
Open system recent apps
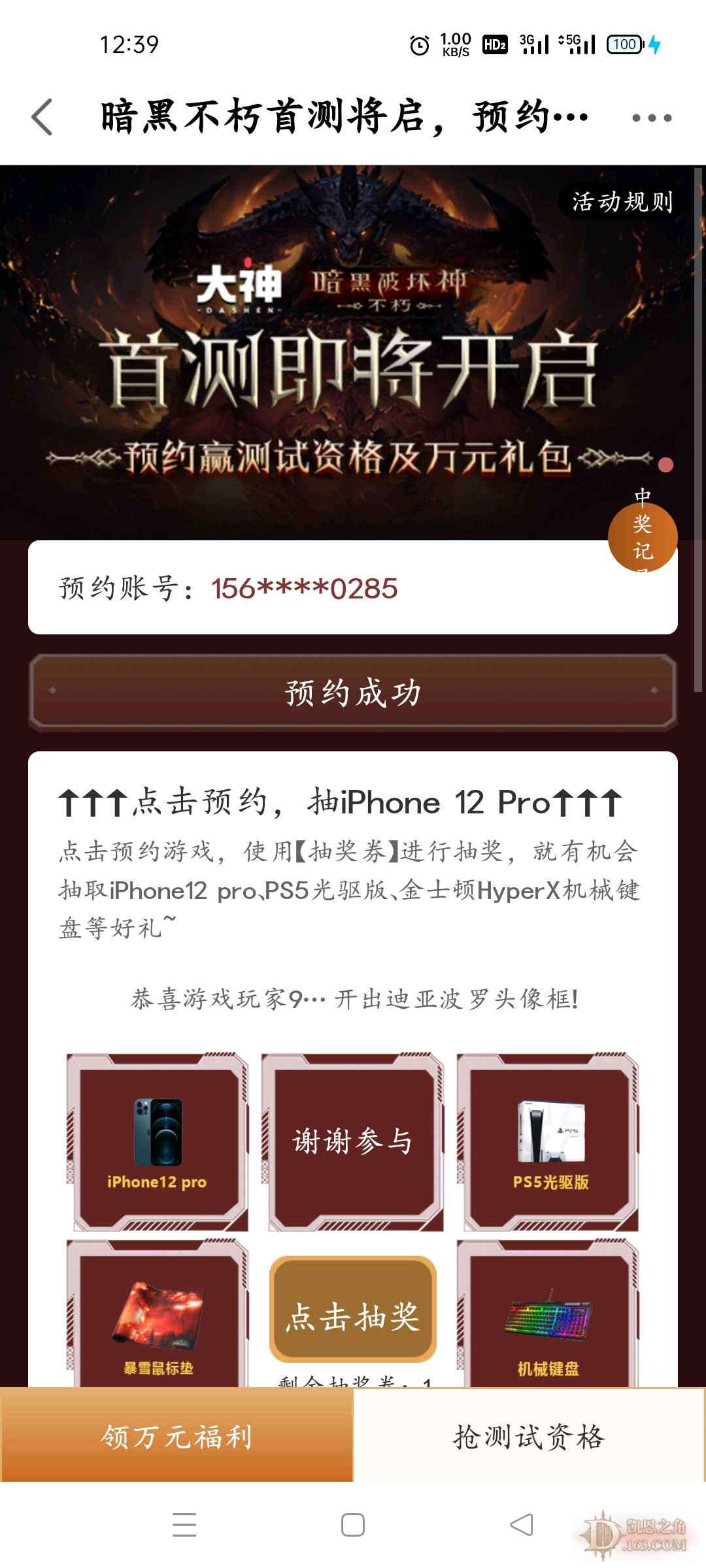184,1524
